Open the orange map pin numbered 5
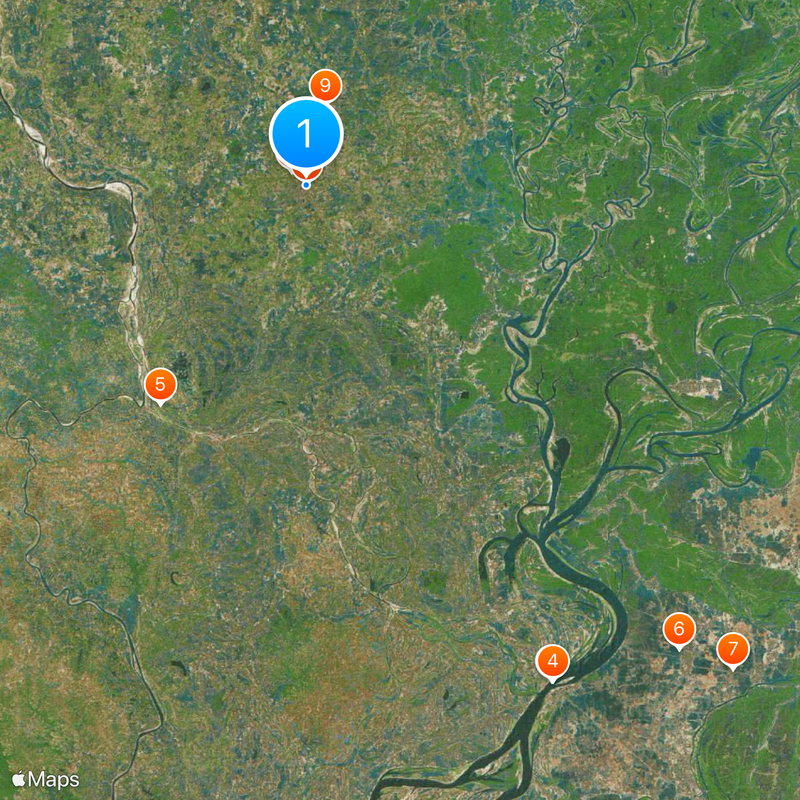Viewport: 800px width, 800px height. [x=160, y=384]
